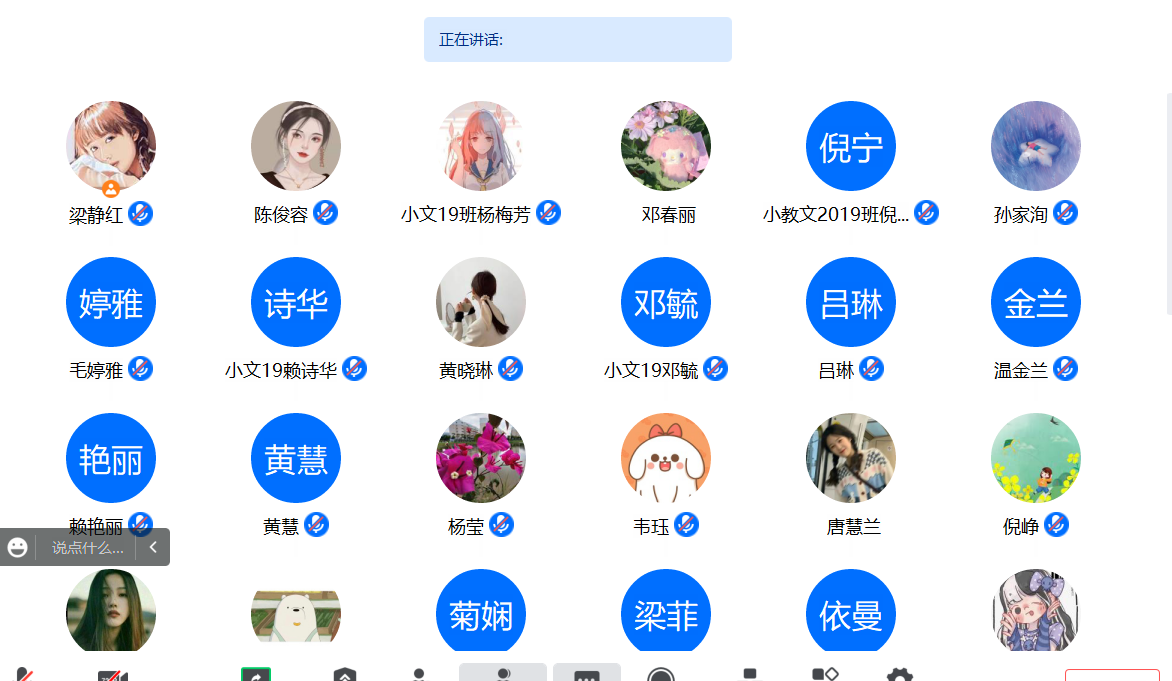Tap the 说点什么 message input
Viewport: 1172px width, 681px height.
click(87, 548)
